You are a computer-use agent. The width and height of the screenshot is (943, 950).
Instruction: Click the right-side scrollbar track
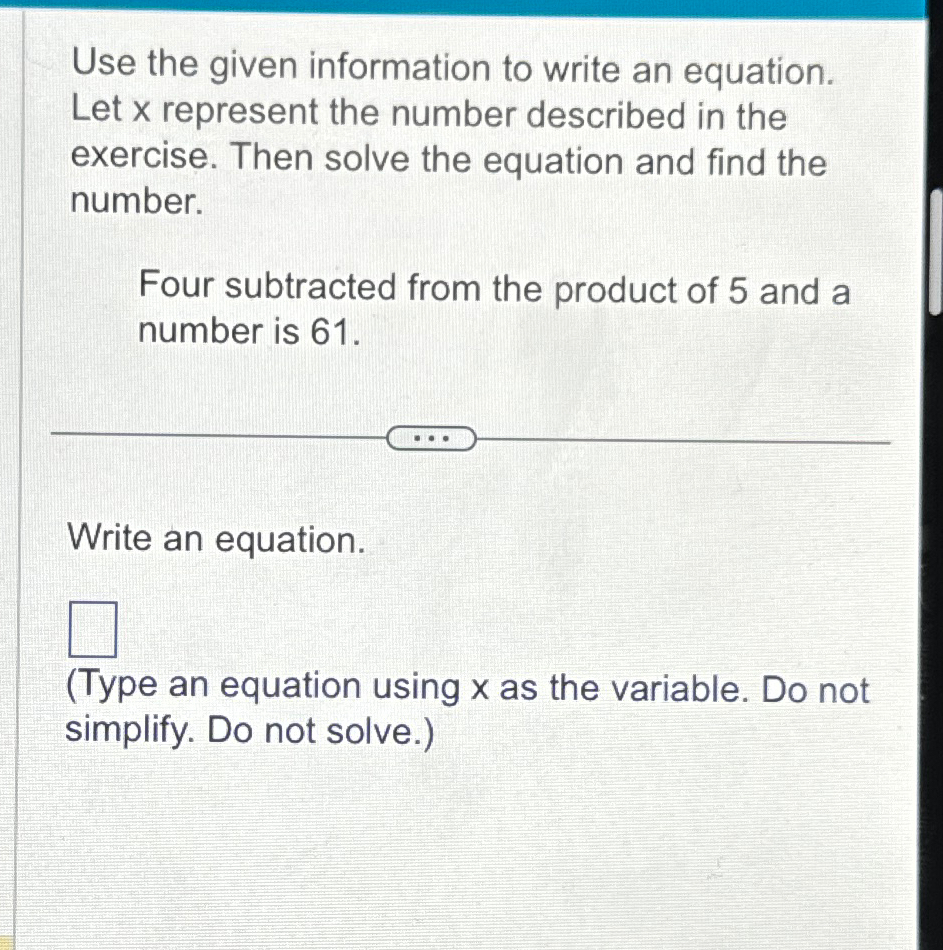click(936, 600)
